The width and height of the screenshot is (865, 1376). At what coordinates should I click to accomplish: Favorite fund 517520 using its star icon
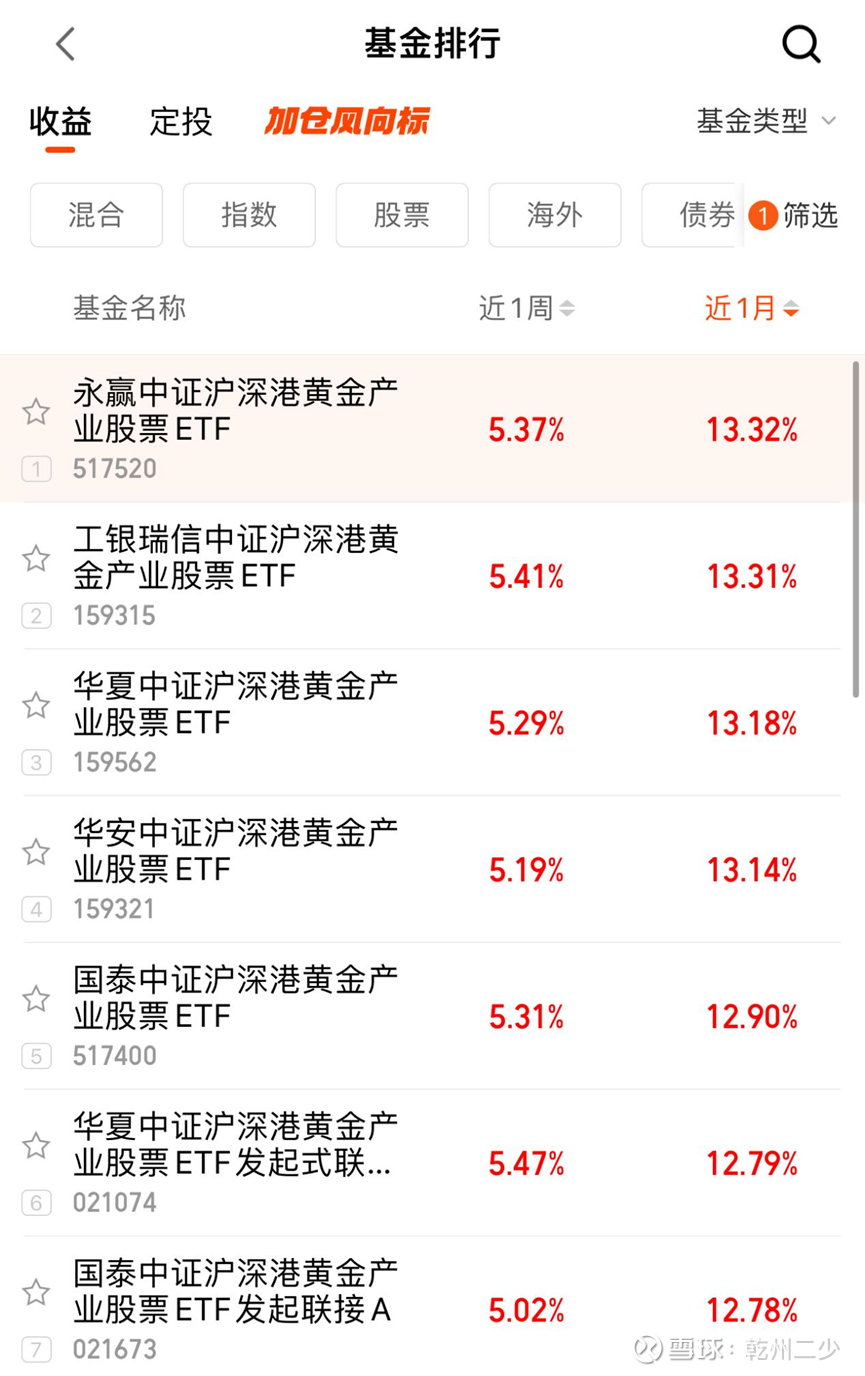tap(36, 409)
